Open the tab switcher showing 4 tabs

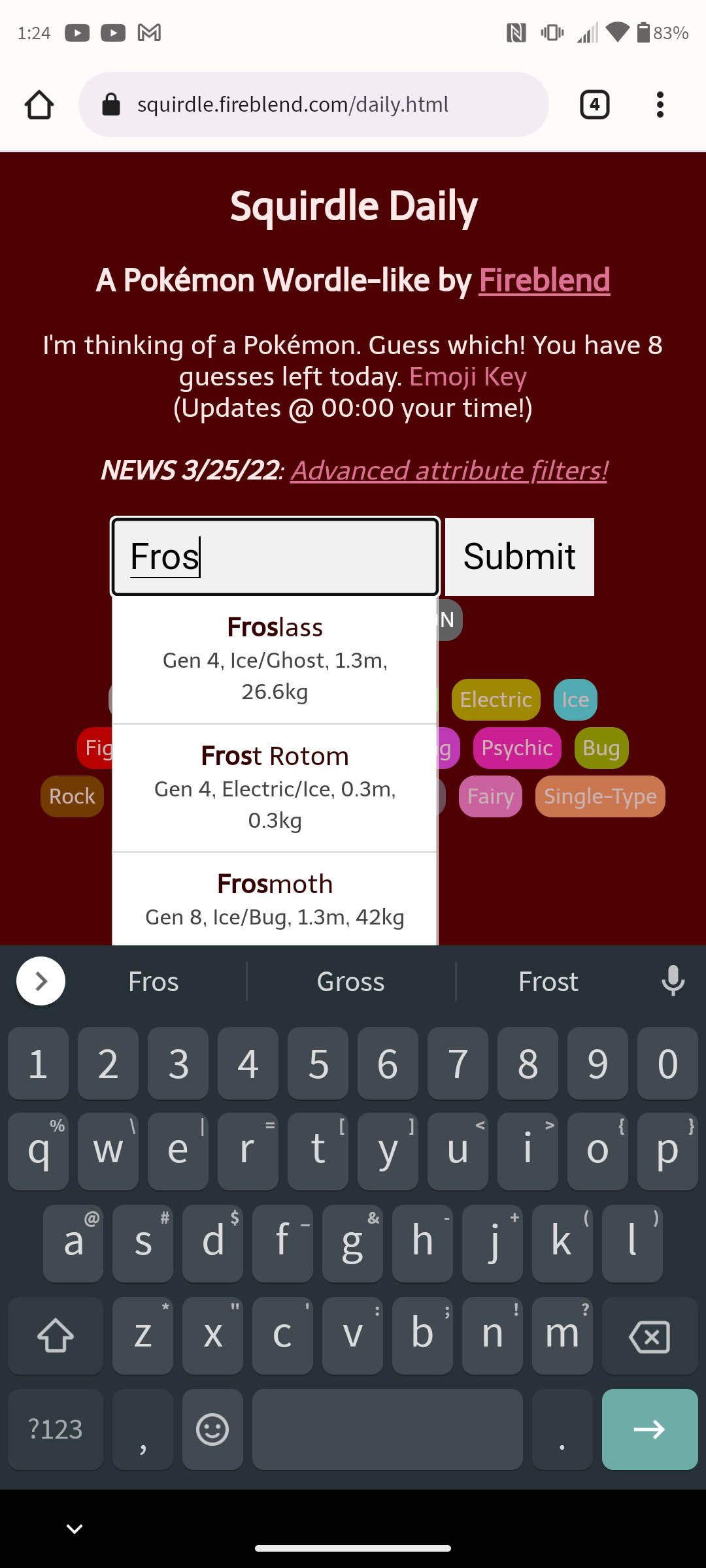[594, 105]
